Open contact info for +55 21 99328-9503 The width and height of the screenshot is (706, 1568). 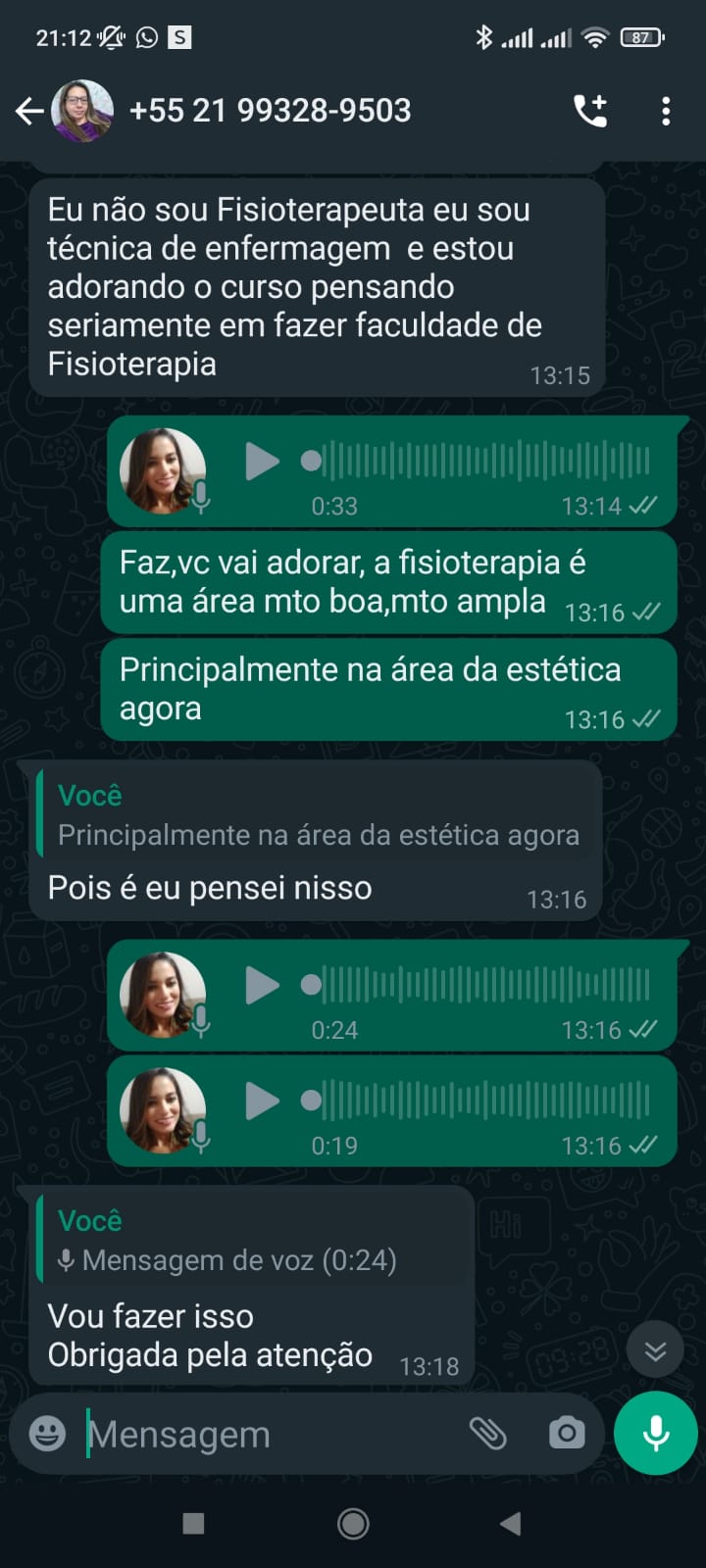coord(271,111)
